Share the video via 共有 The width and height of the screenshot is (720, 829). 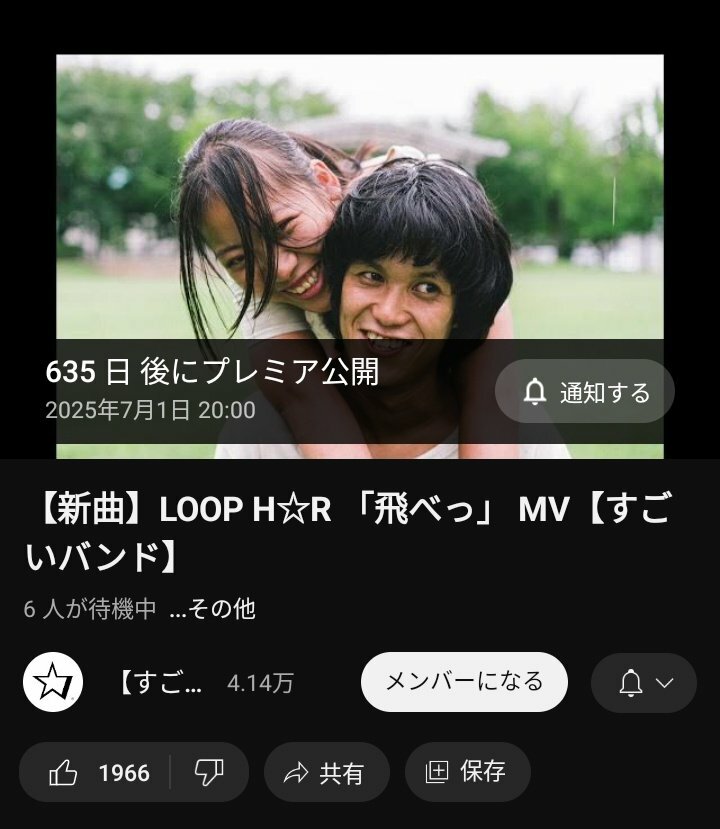coord(326,773)
